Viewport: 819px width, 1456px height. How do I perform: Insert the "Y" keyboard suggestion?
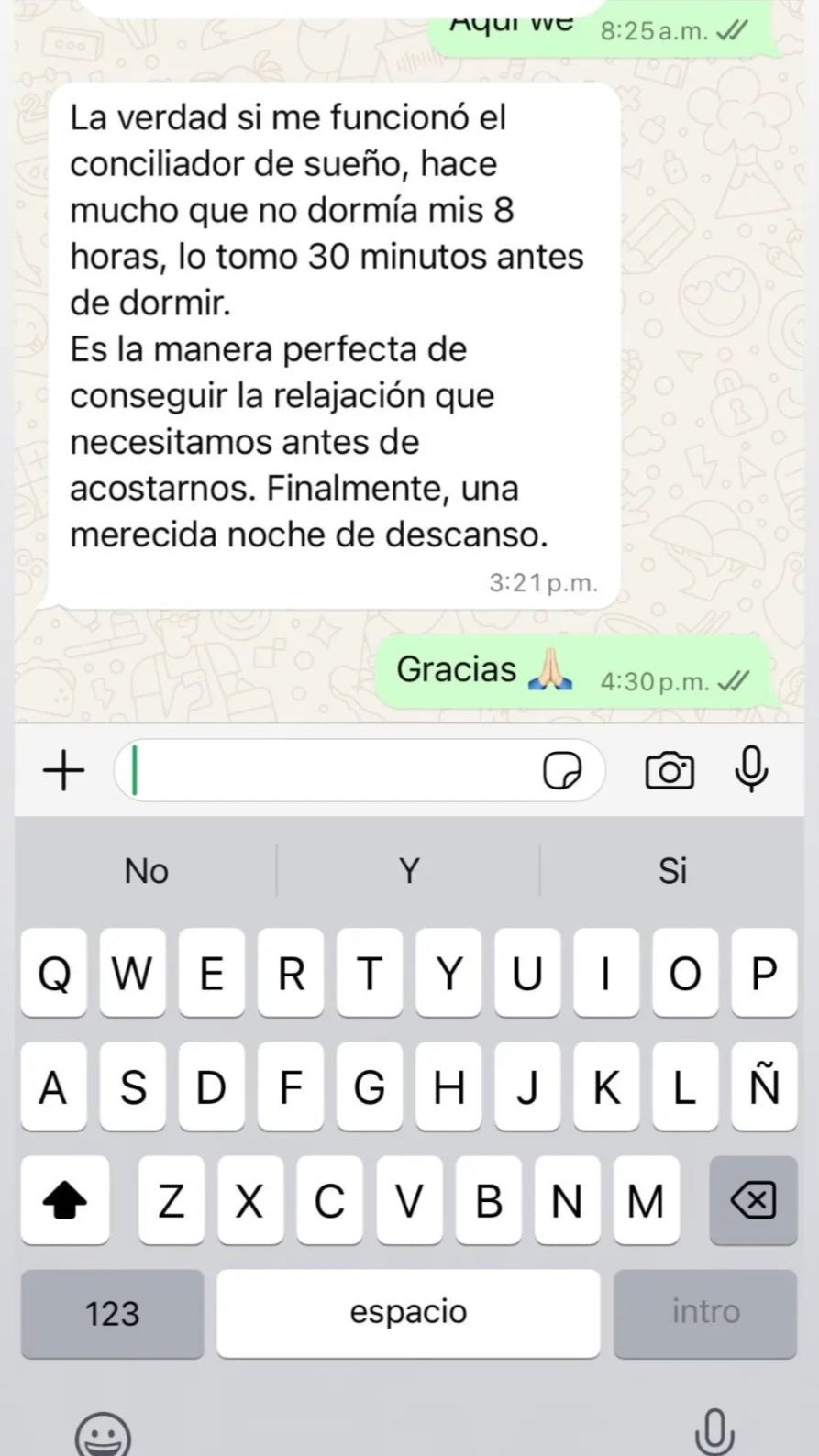(x=409, y=870)
